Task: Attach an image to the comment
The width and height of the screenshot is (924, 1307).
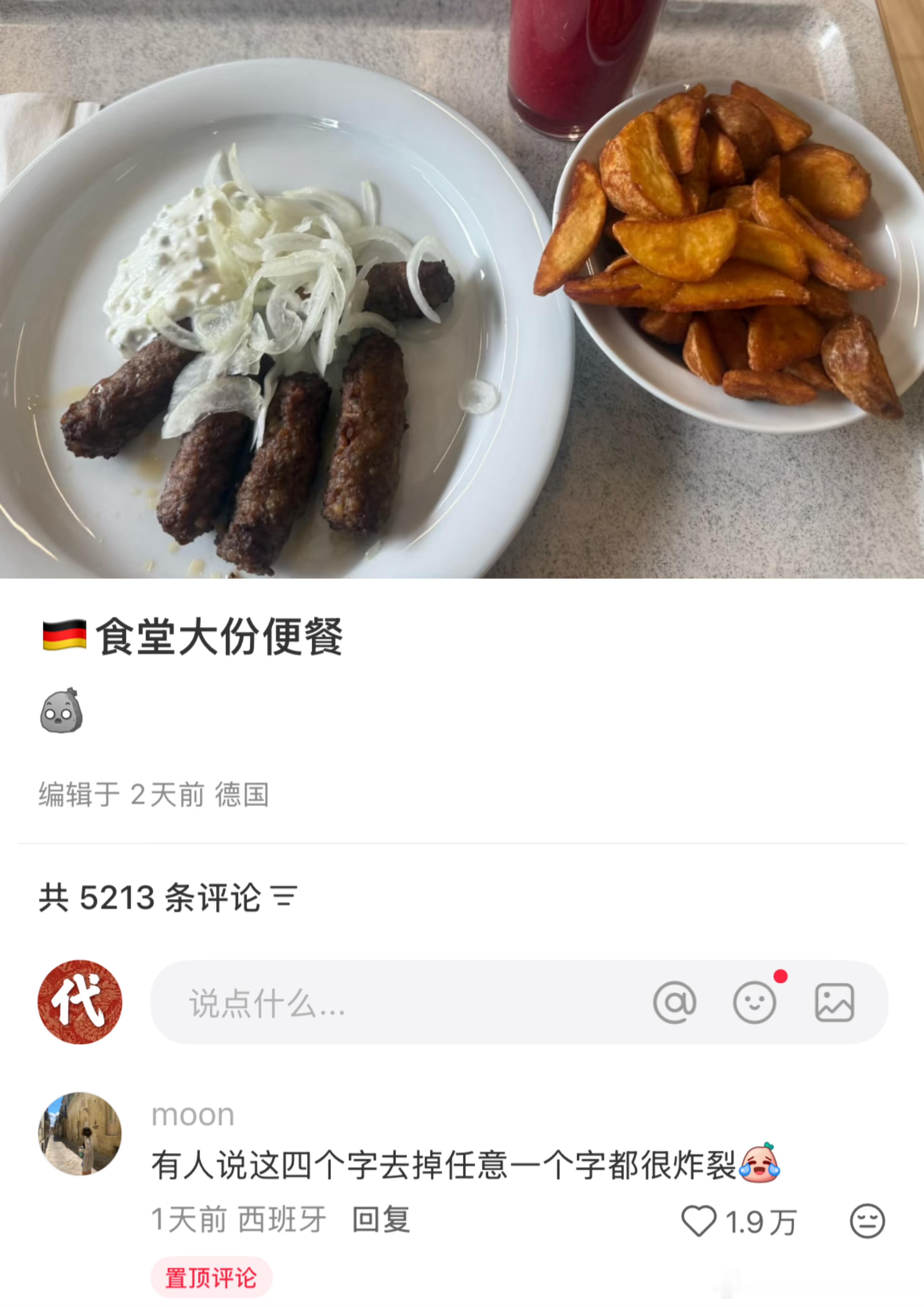Action: click(835, 1002)
